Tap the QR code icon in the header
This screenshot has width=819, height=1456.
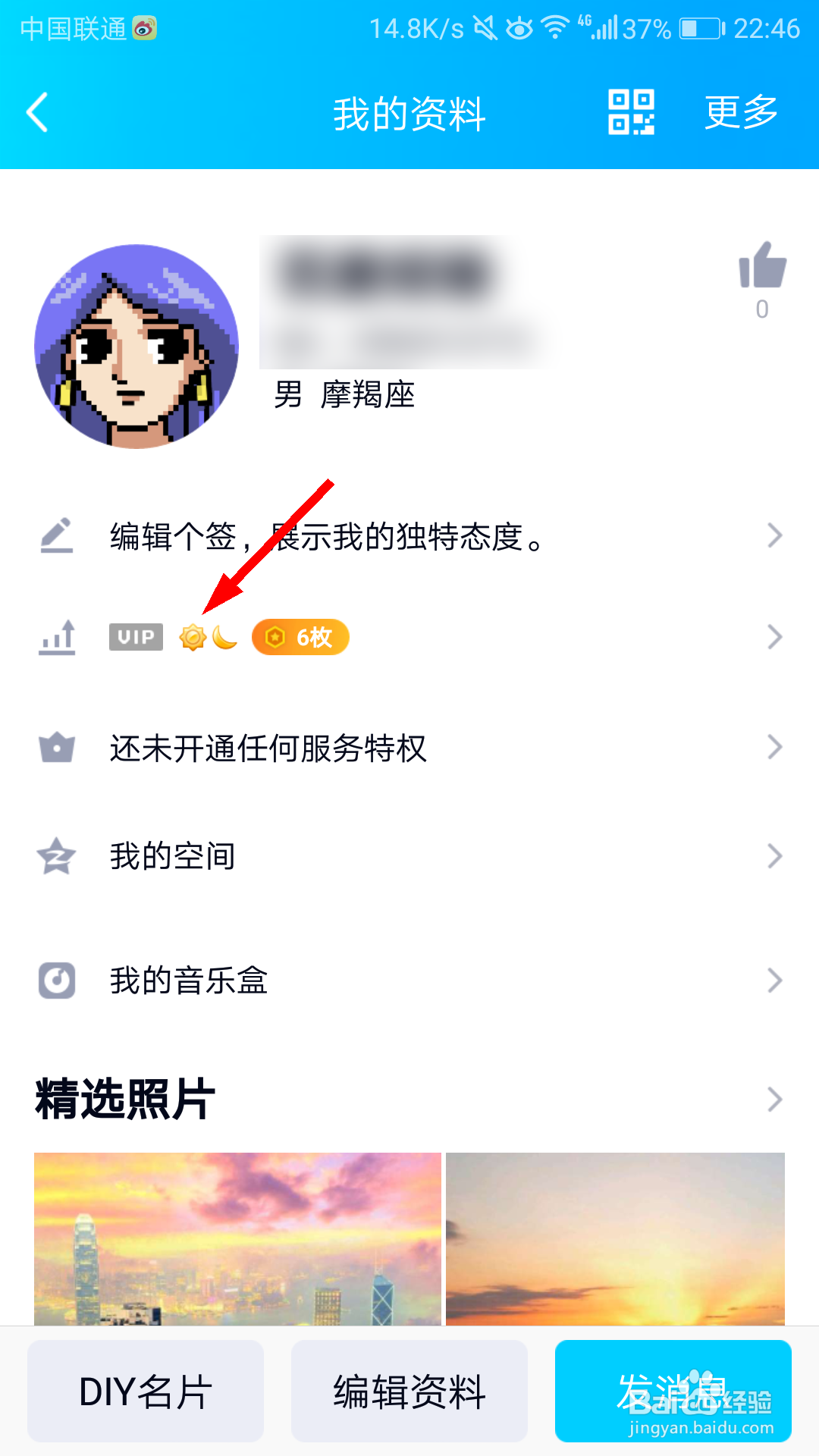tap(632, 112)
